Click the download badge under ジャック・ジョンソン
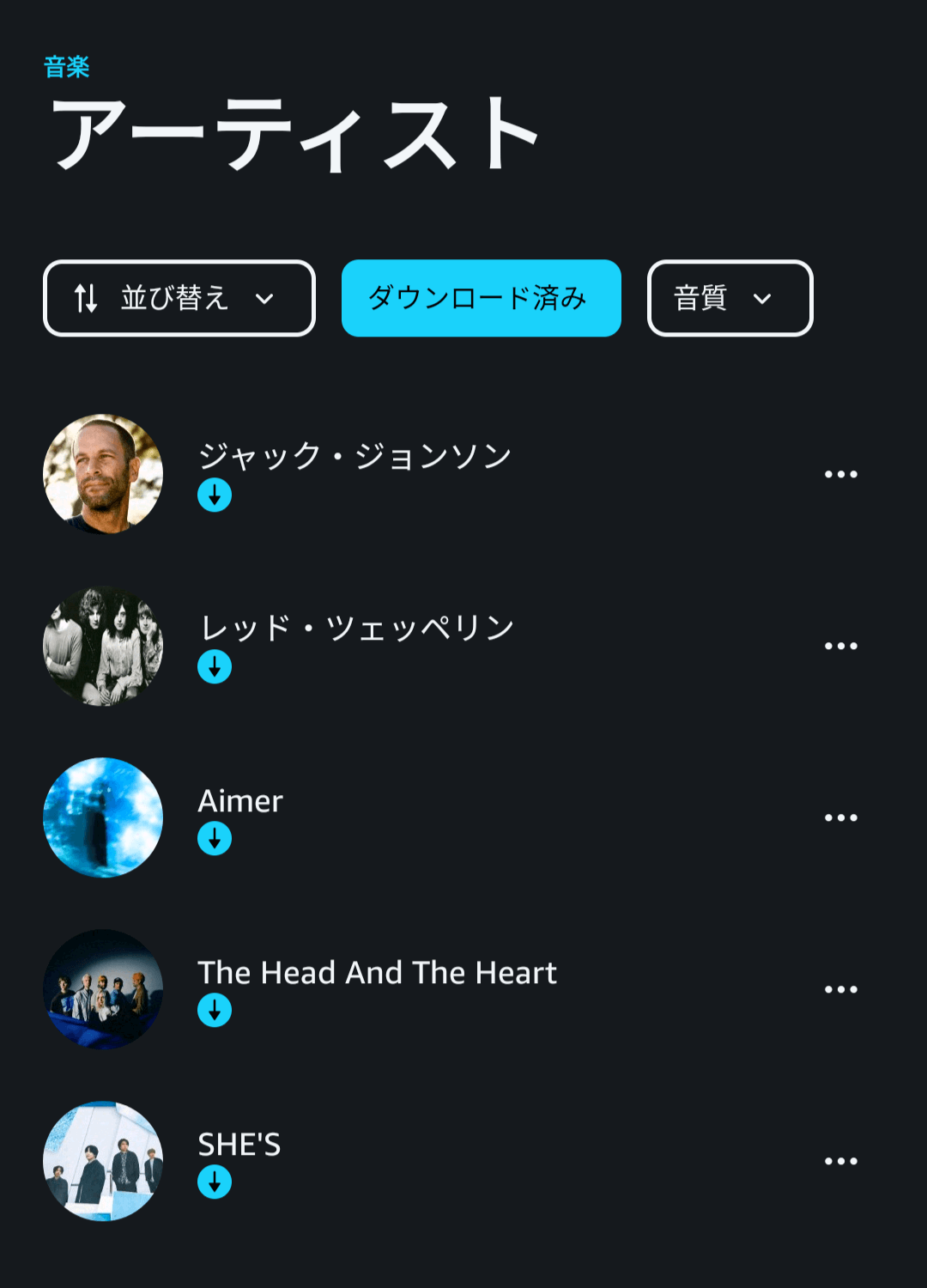 click(215, 495)
